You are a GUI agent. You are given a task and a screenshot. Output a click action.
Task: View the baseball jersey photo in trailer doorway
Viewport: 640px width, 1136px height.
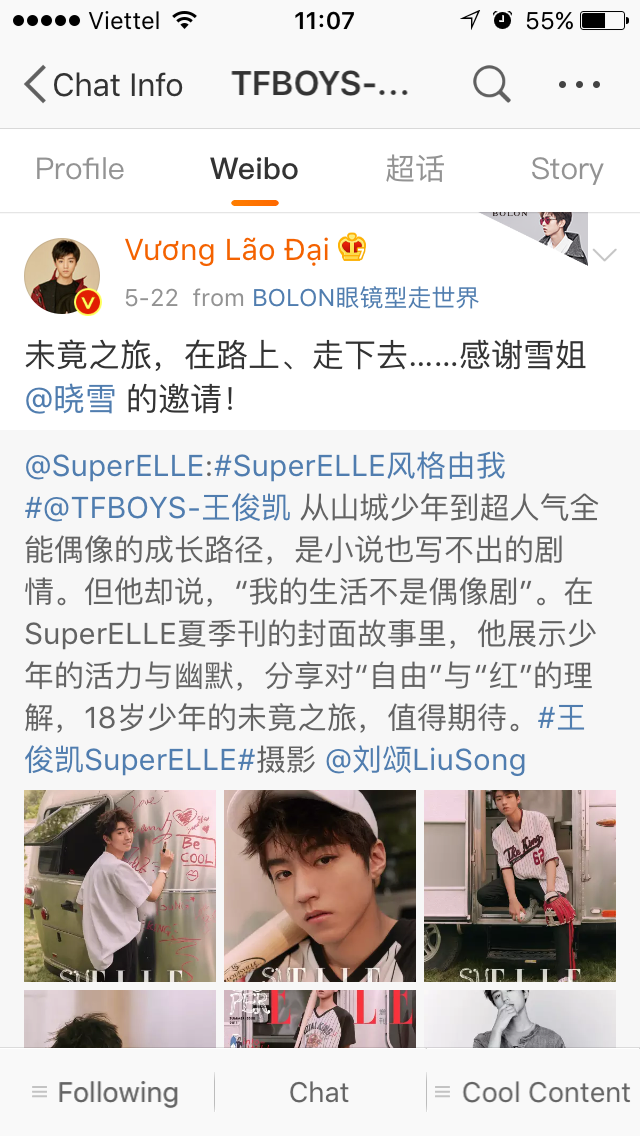pos(520,885)
